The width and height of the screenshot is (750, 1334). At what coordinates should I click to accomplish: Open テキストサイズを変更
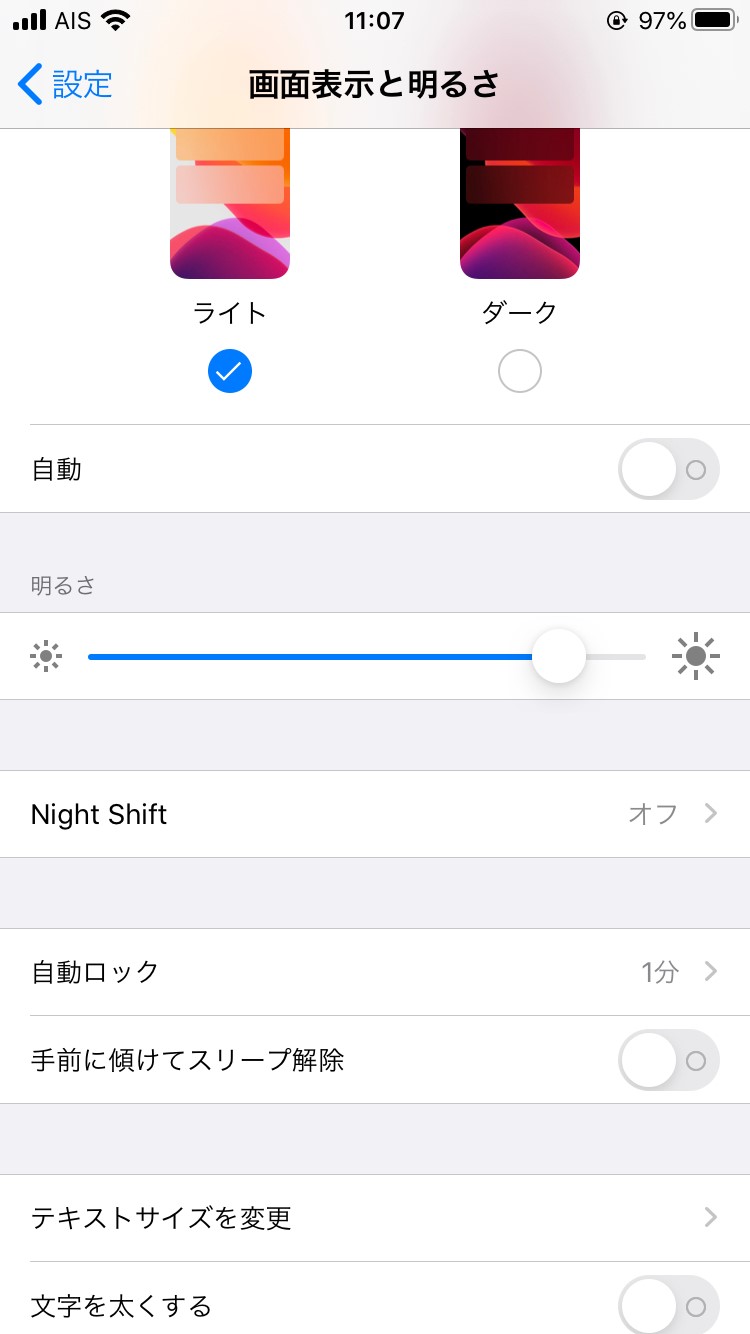[375, 1218]
